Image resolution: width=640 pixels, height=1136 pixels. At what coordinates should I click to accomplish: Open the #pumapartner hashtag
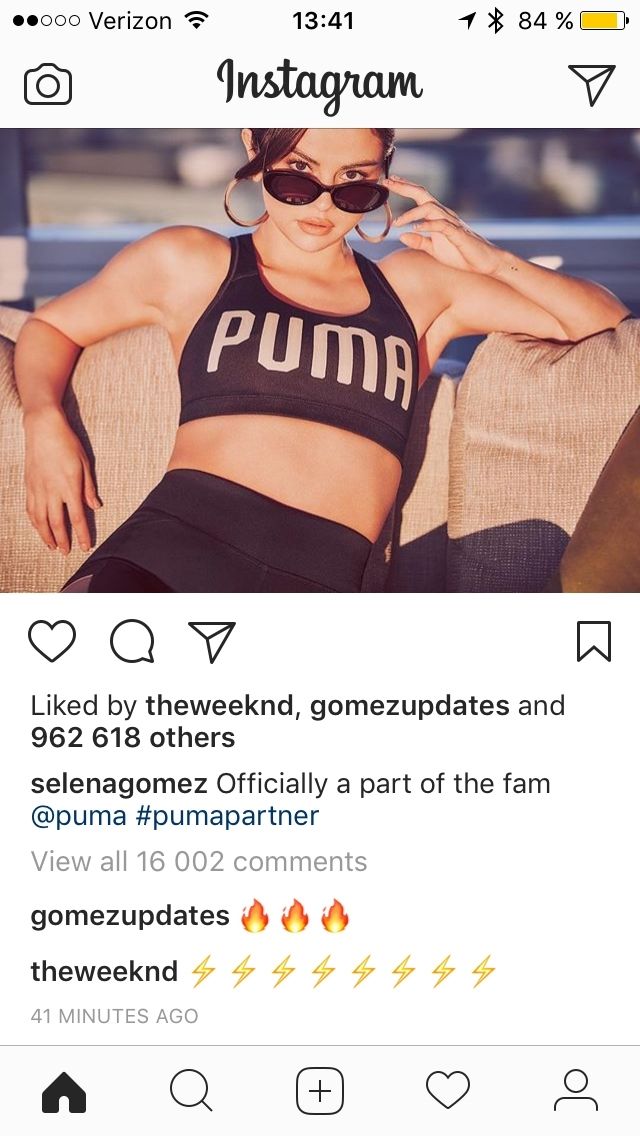[227, 816]
